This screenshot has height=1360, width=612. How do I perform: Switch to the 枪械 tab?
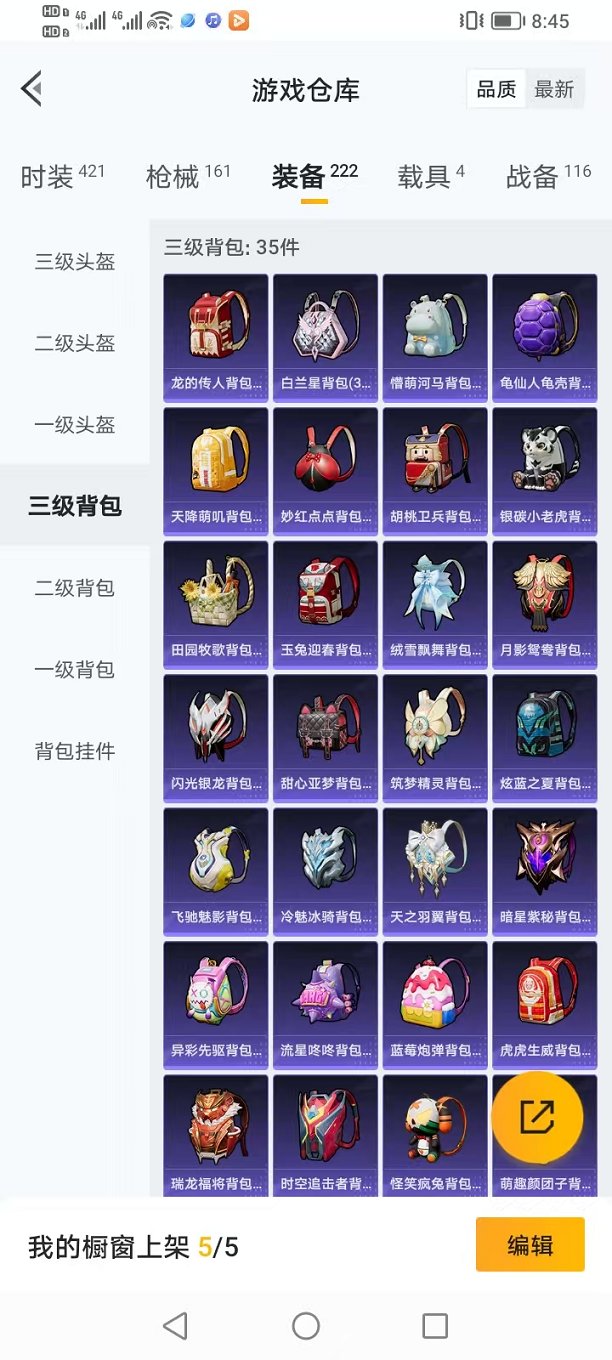pyautogui.click(x=188, y=176)
